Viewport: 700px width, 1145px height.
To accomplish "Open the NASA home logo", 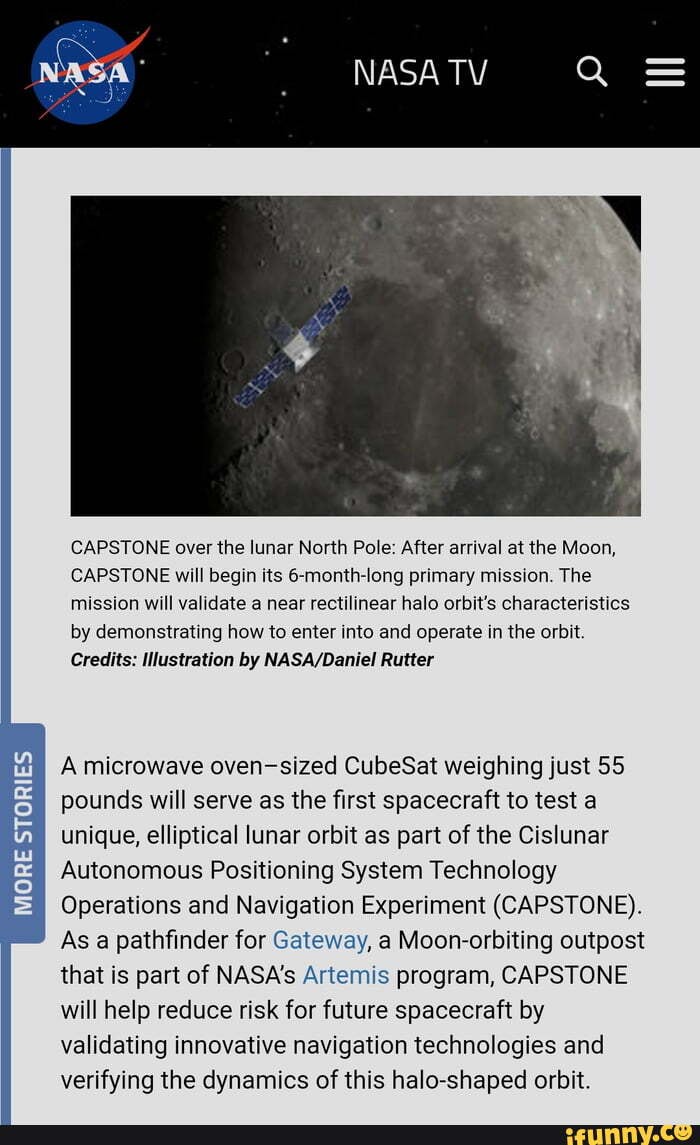I will click(87, 73).
